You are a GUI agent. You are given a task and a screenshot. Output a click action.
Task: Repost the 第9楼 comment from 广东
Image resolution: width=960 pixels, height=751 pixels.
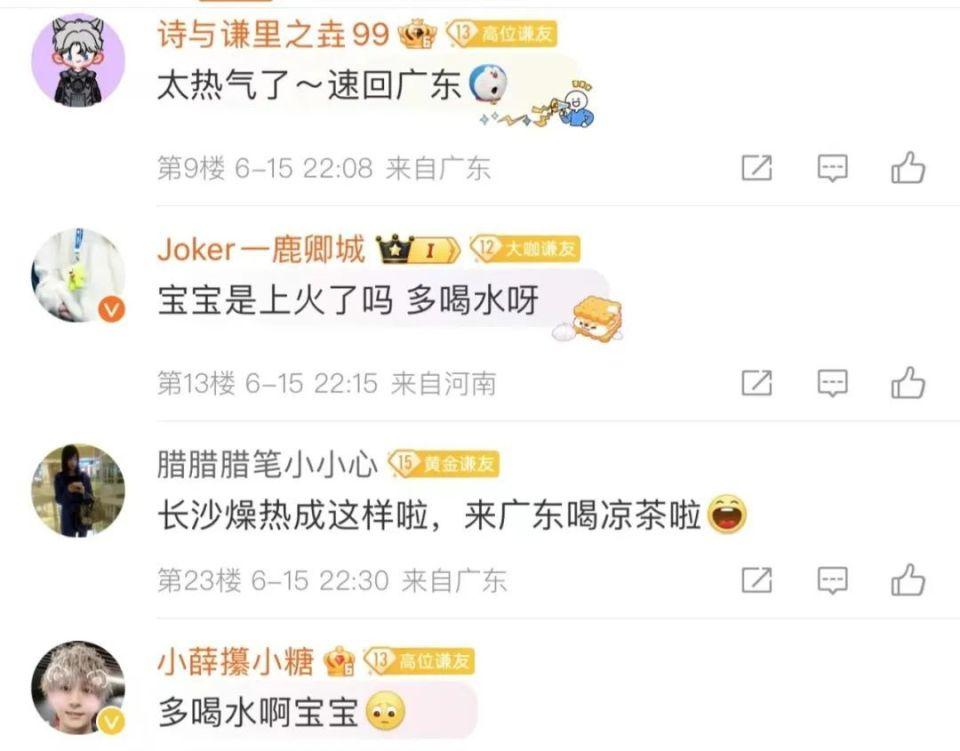(x=757, y=167)
